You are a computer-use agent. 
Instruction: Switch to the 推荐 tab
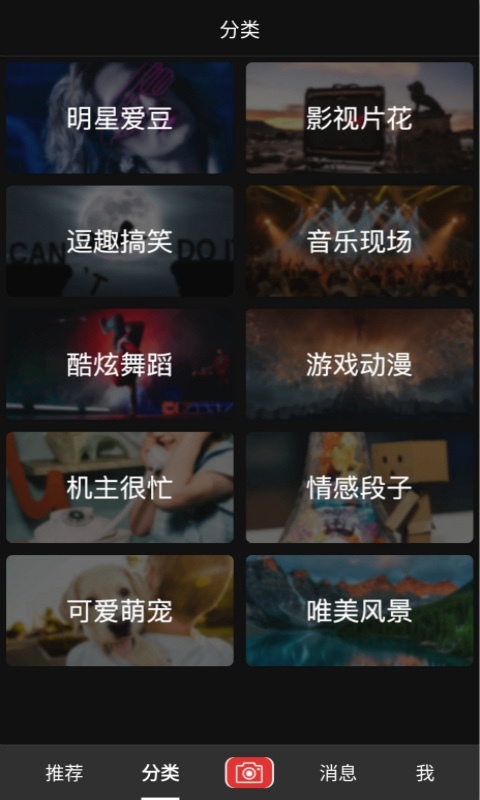tap(64, 773)
